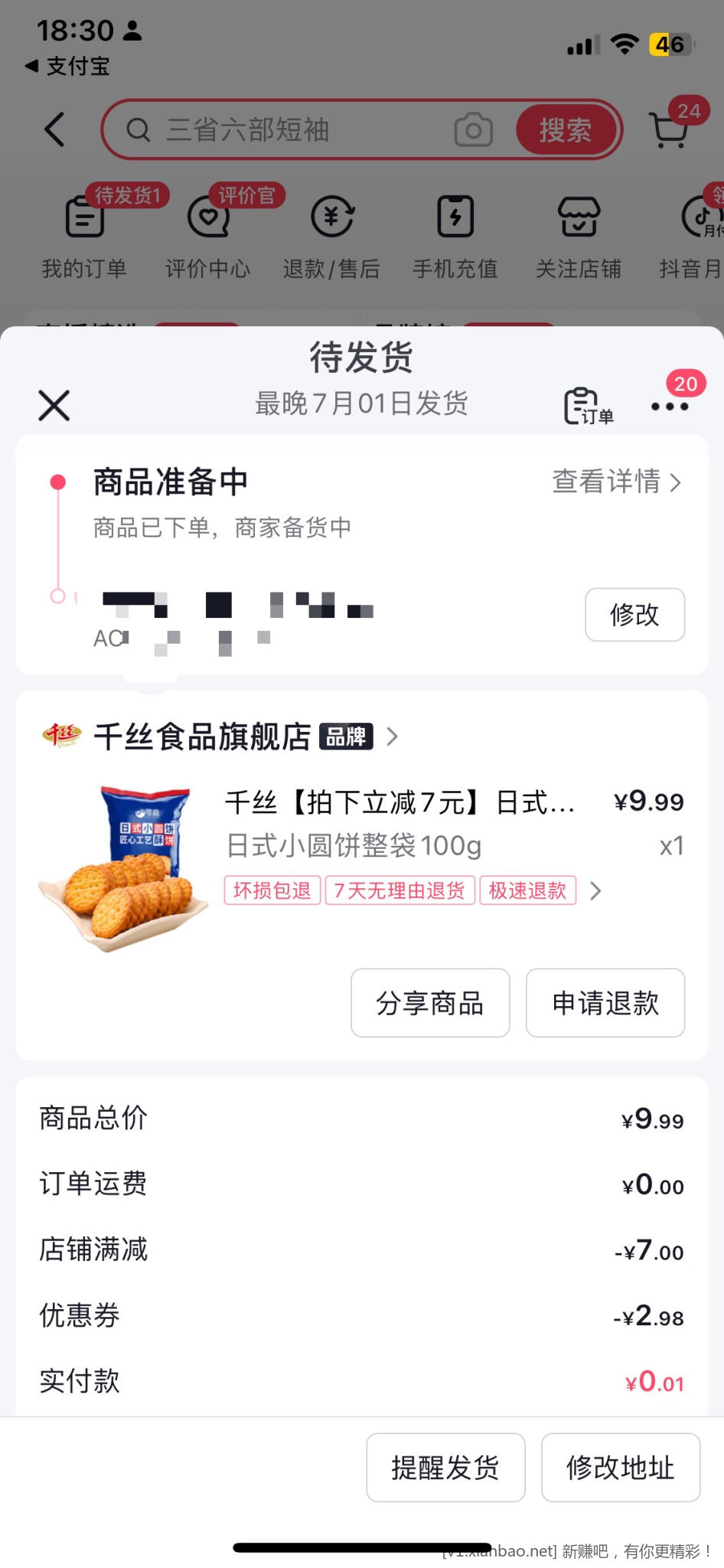
Task: Tap the 分享商品 button
Action: coord(430,1003)
